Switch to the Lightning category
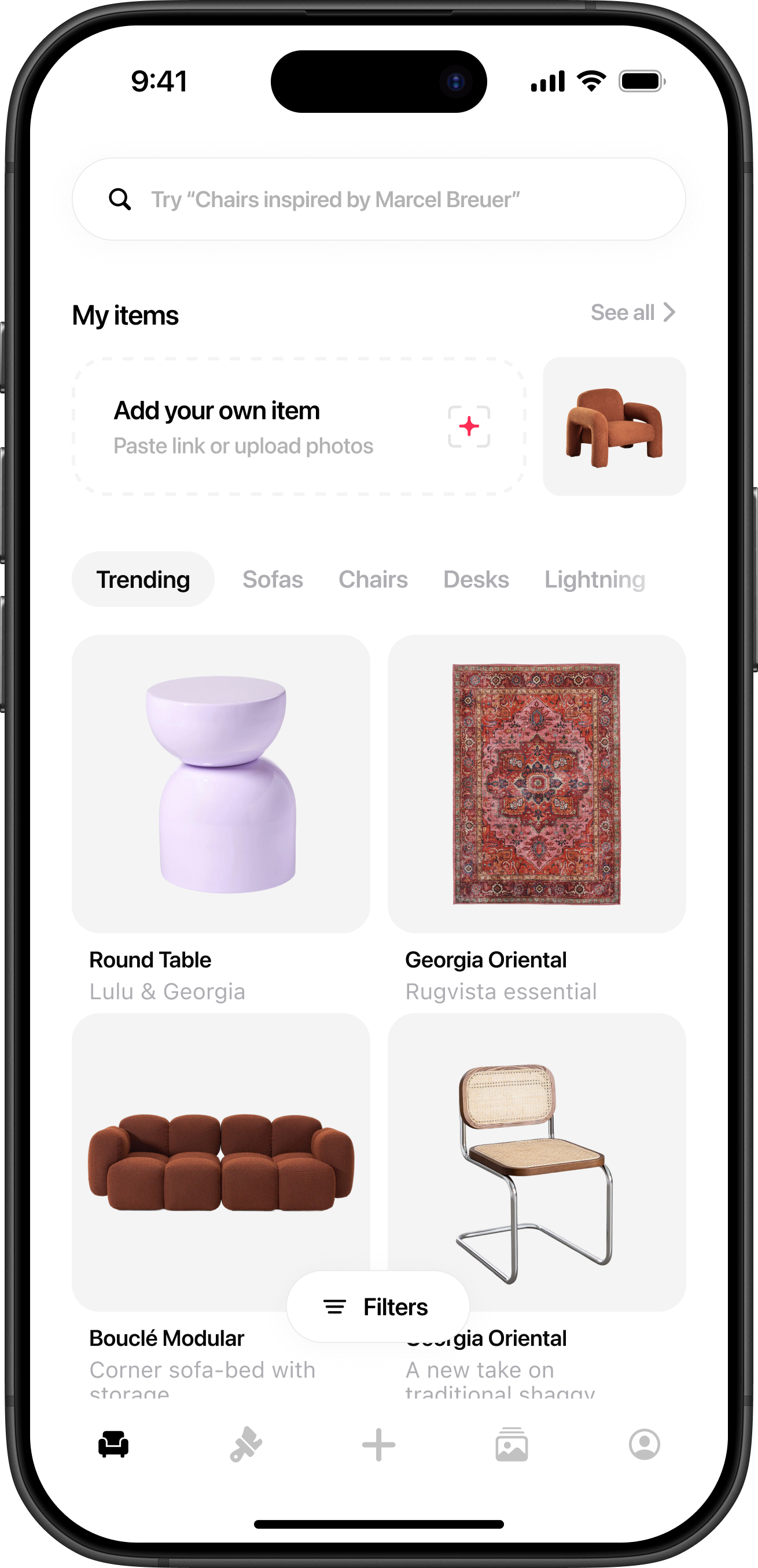 point(594,580)
